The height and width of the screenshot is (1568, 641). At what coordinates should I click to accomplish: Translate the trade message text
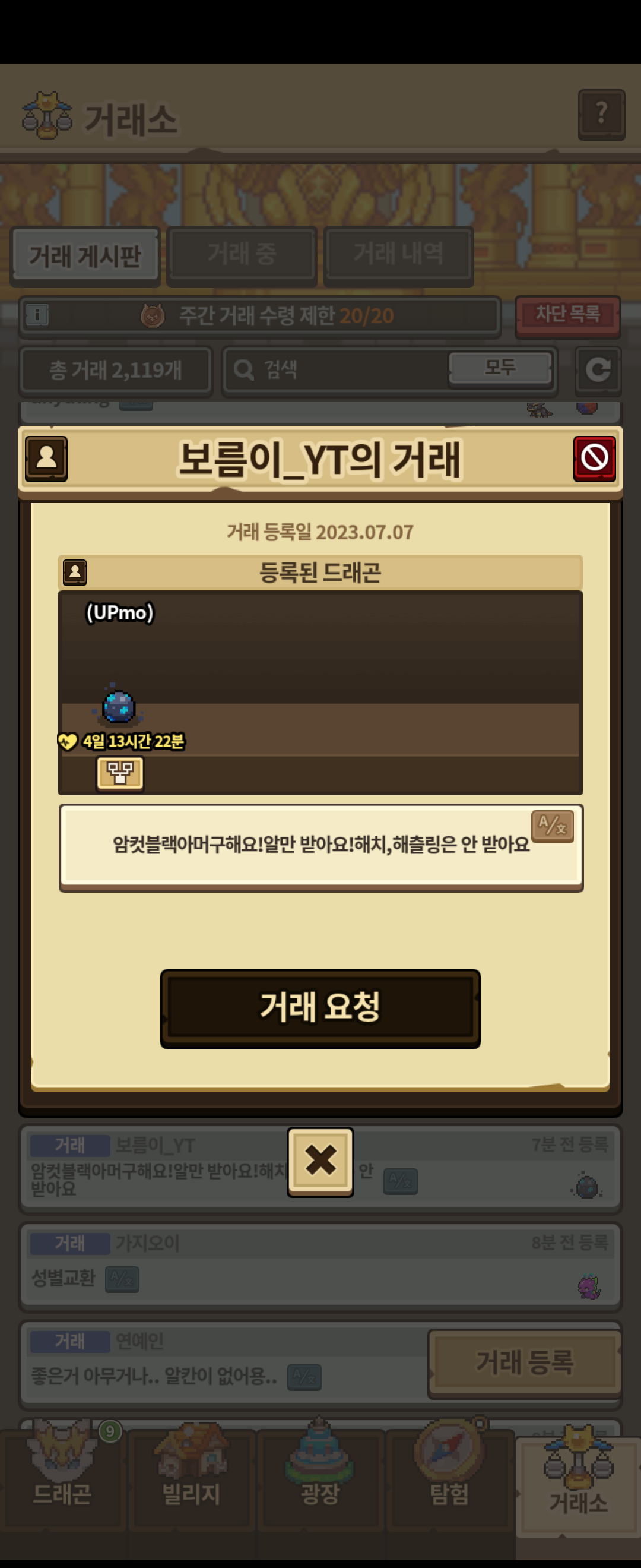tap(551, 826)
